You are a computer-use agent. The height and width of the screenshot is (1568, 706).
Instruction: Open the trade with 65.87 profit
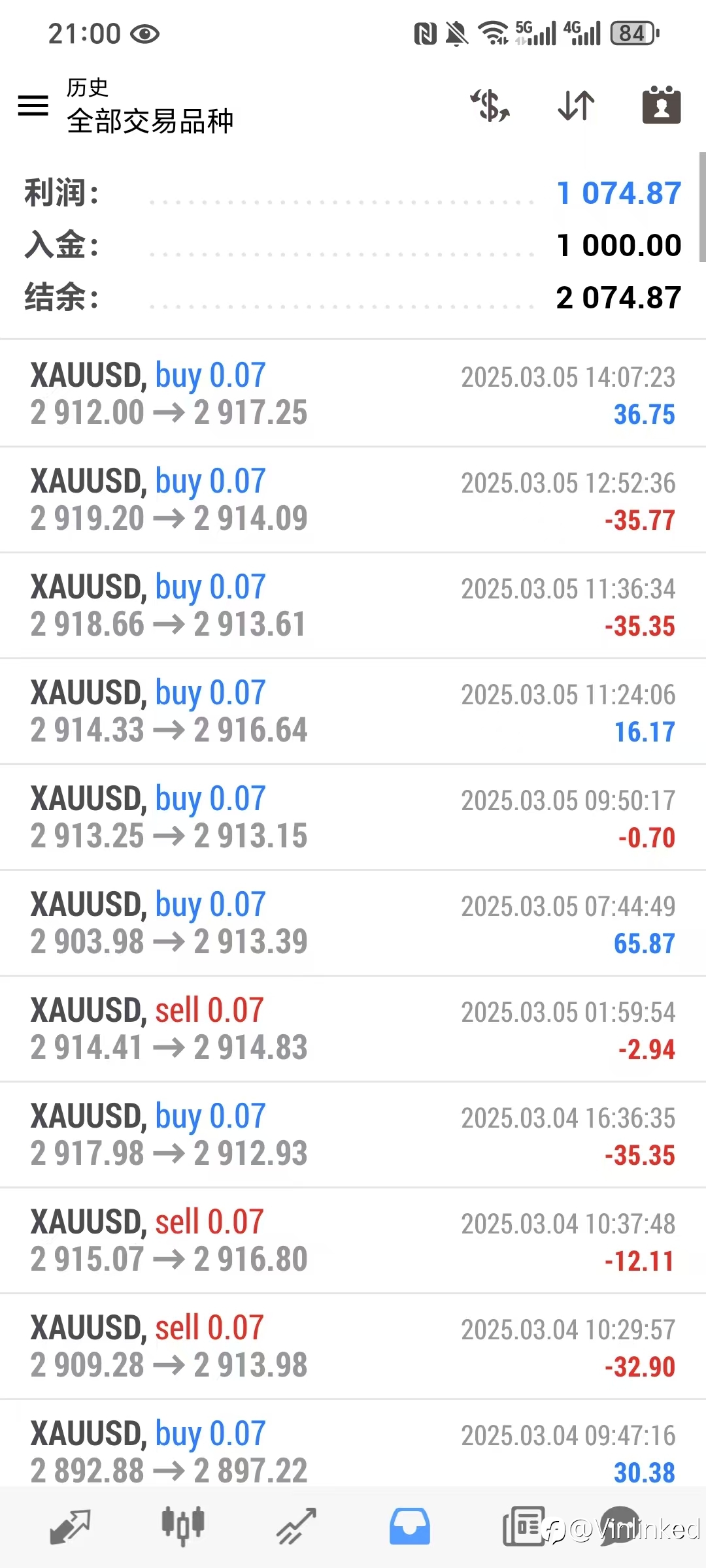(353, 923)
